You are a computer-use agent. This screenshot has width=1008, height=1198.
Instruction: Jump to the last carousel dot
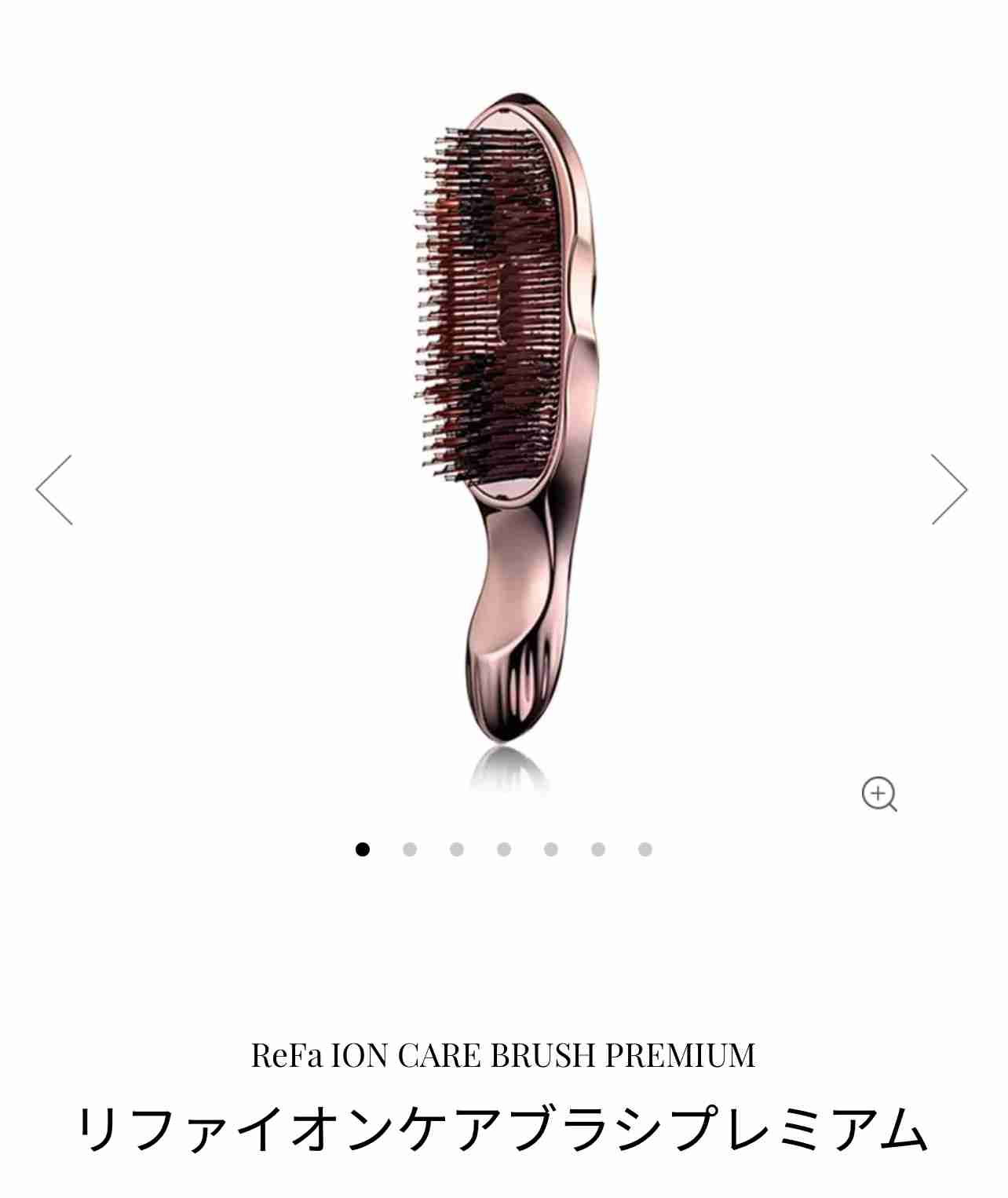[645, 849]
